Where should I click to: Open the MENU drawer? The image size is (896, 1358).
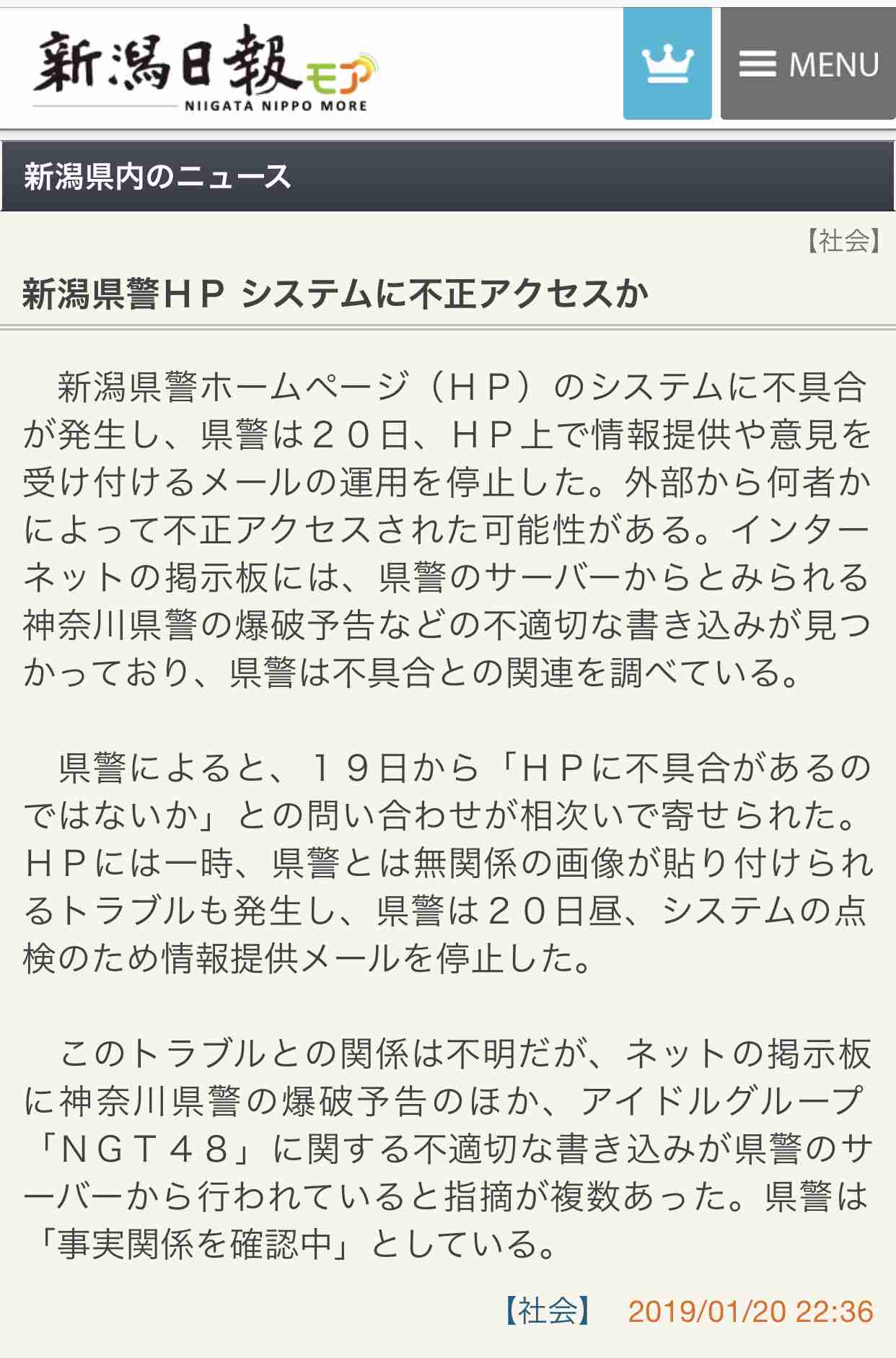pyautogui.click(x=808, y=63)
